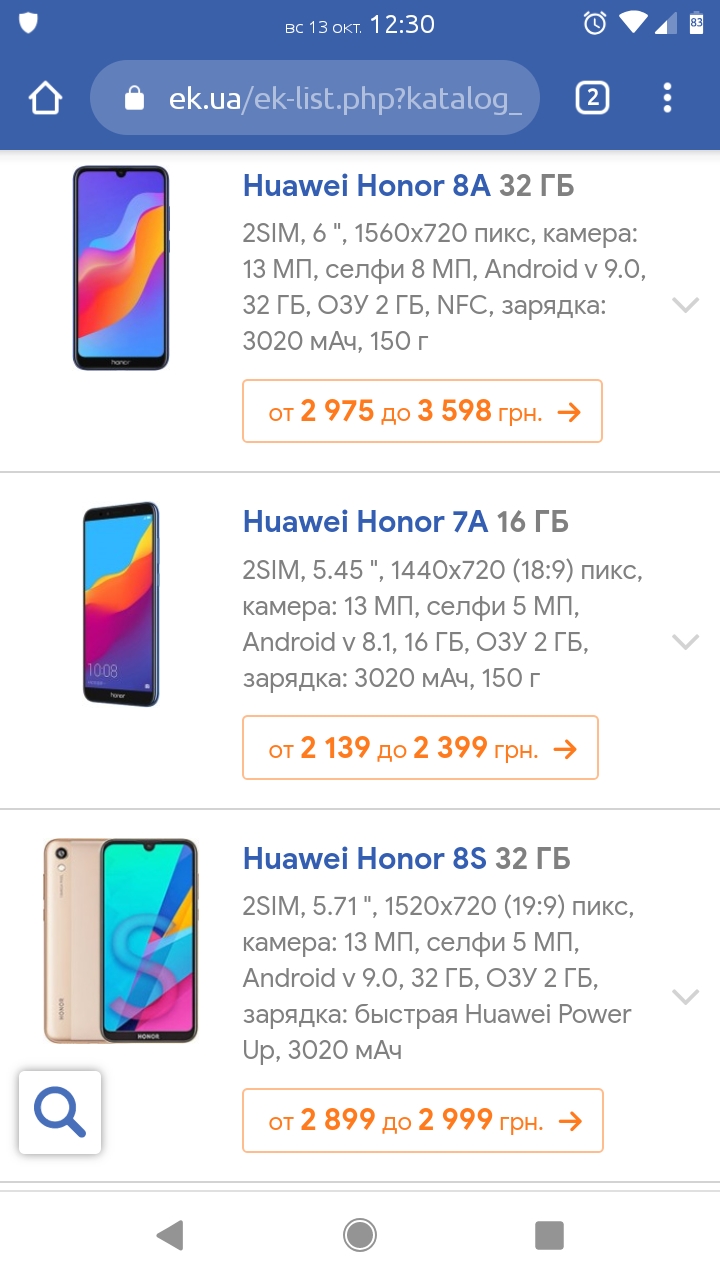Expand details chevron for Honor 7A
Image resolution: width=720 pixels, height=1280 pixels.
click(x=685, y=641)
